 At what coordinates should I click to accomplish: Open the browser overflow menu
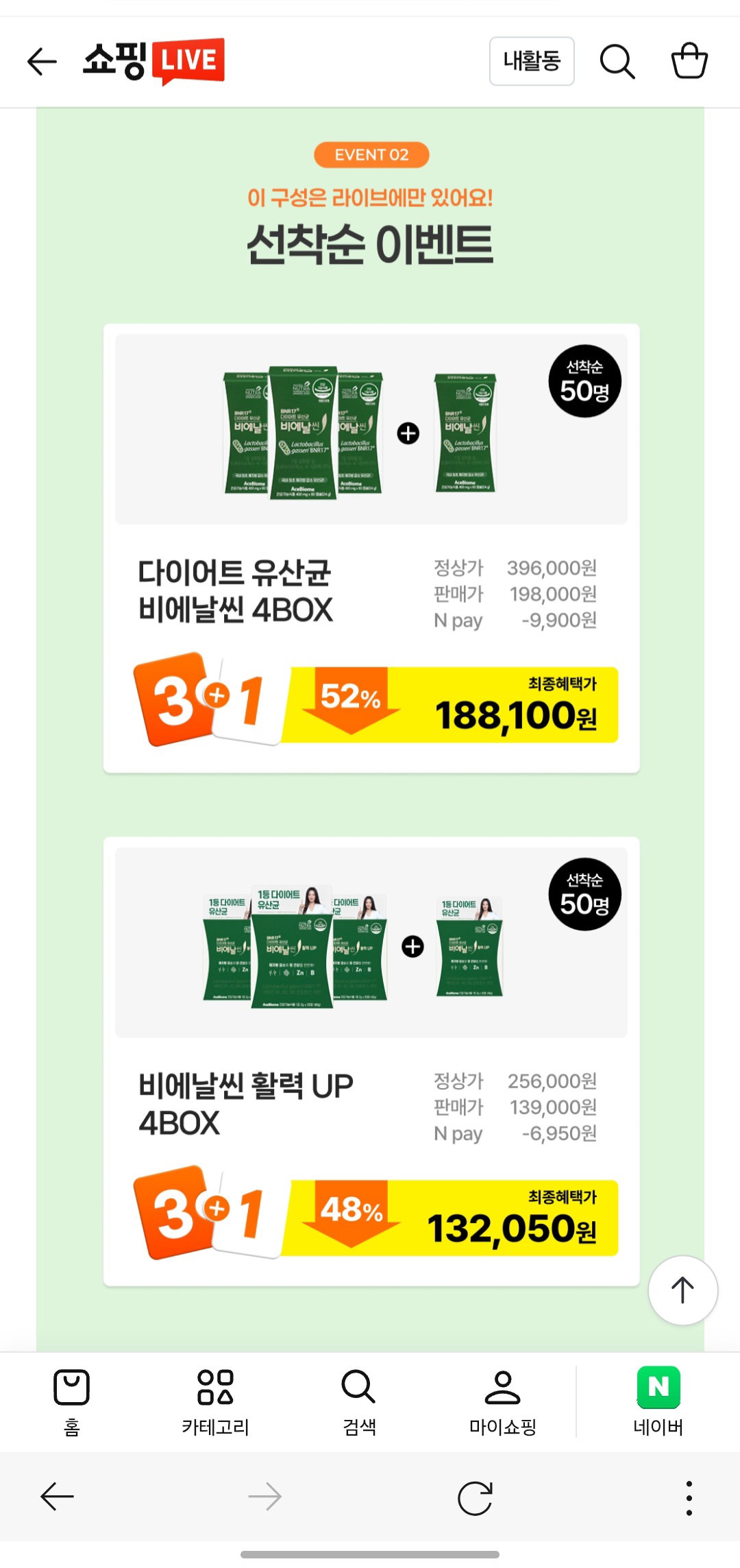pyautogui.click(x=689, y=1497)
